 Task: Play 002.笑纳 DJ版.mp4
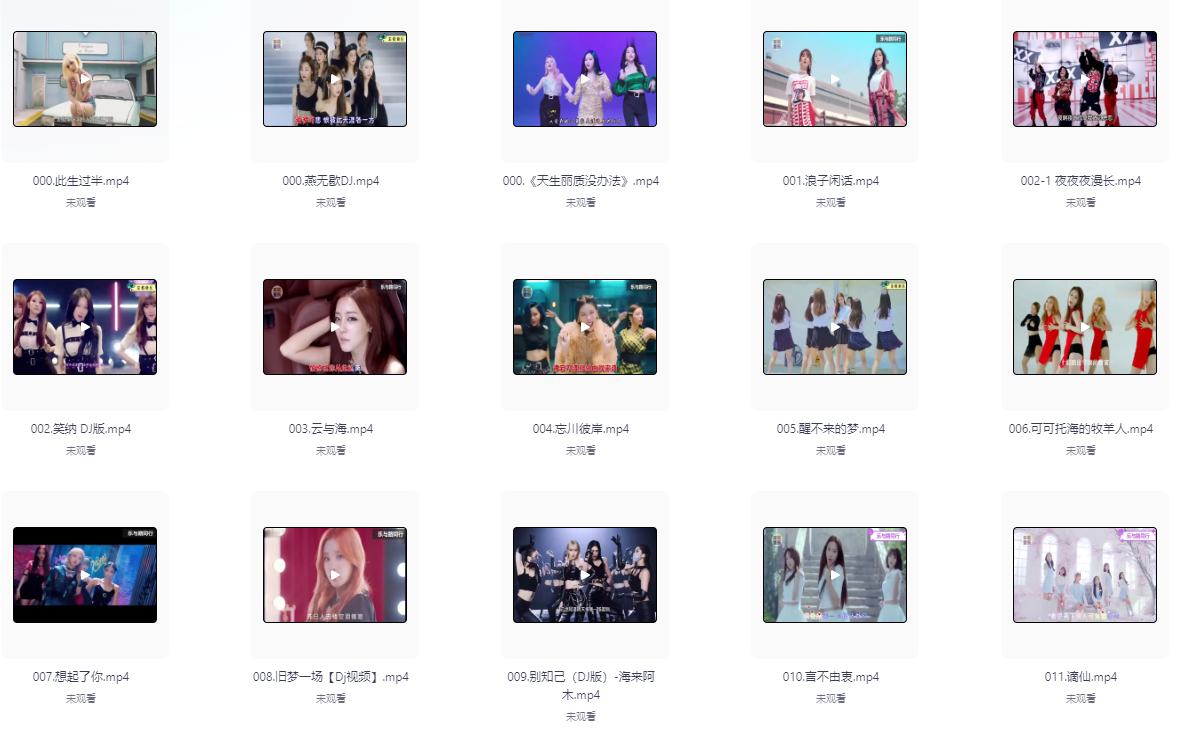(x=85, y=327)
